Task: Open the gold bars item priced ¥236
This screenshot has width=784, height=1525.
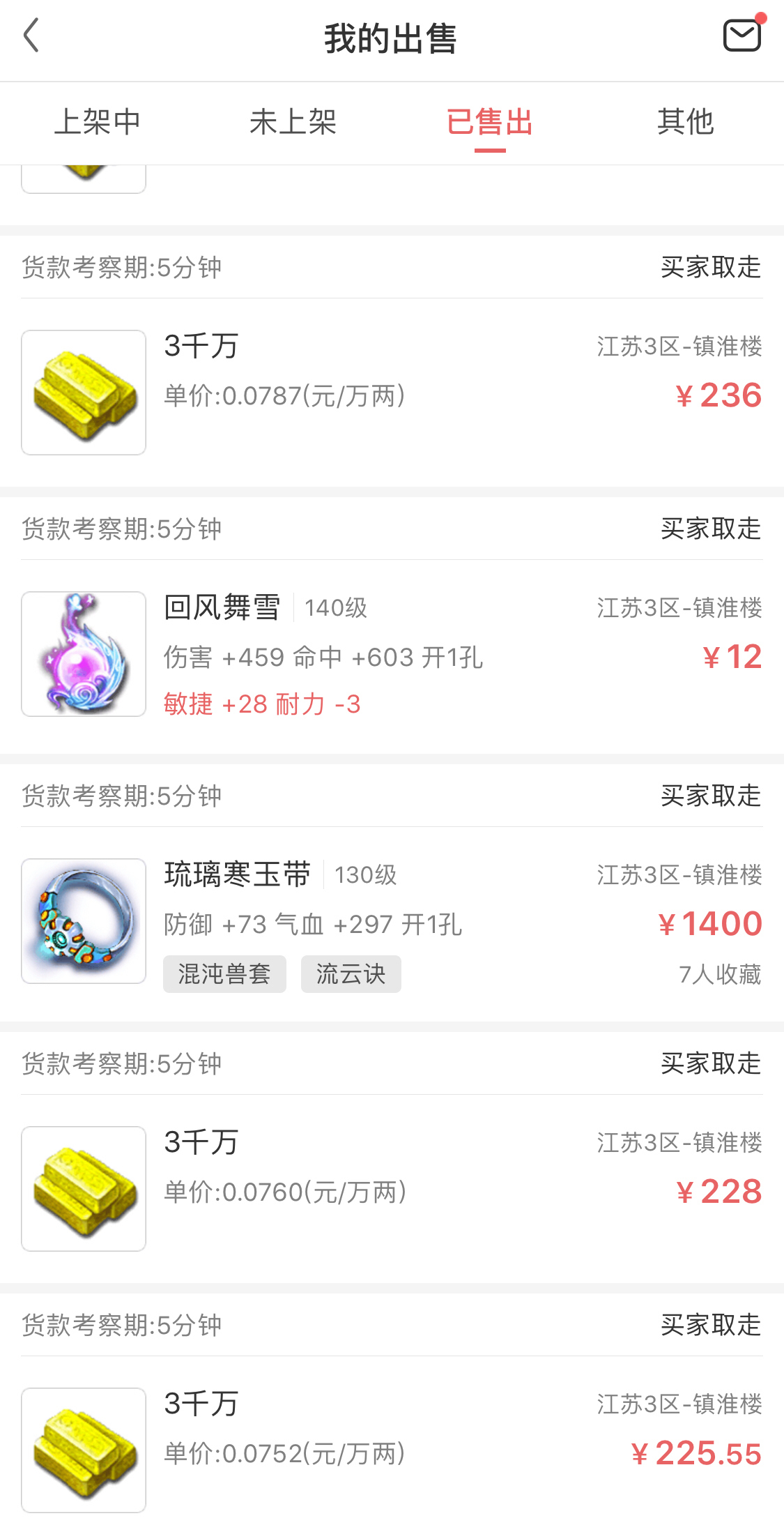Action: pyautogui.click(x=83, y=392)
